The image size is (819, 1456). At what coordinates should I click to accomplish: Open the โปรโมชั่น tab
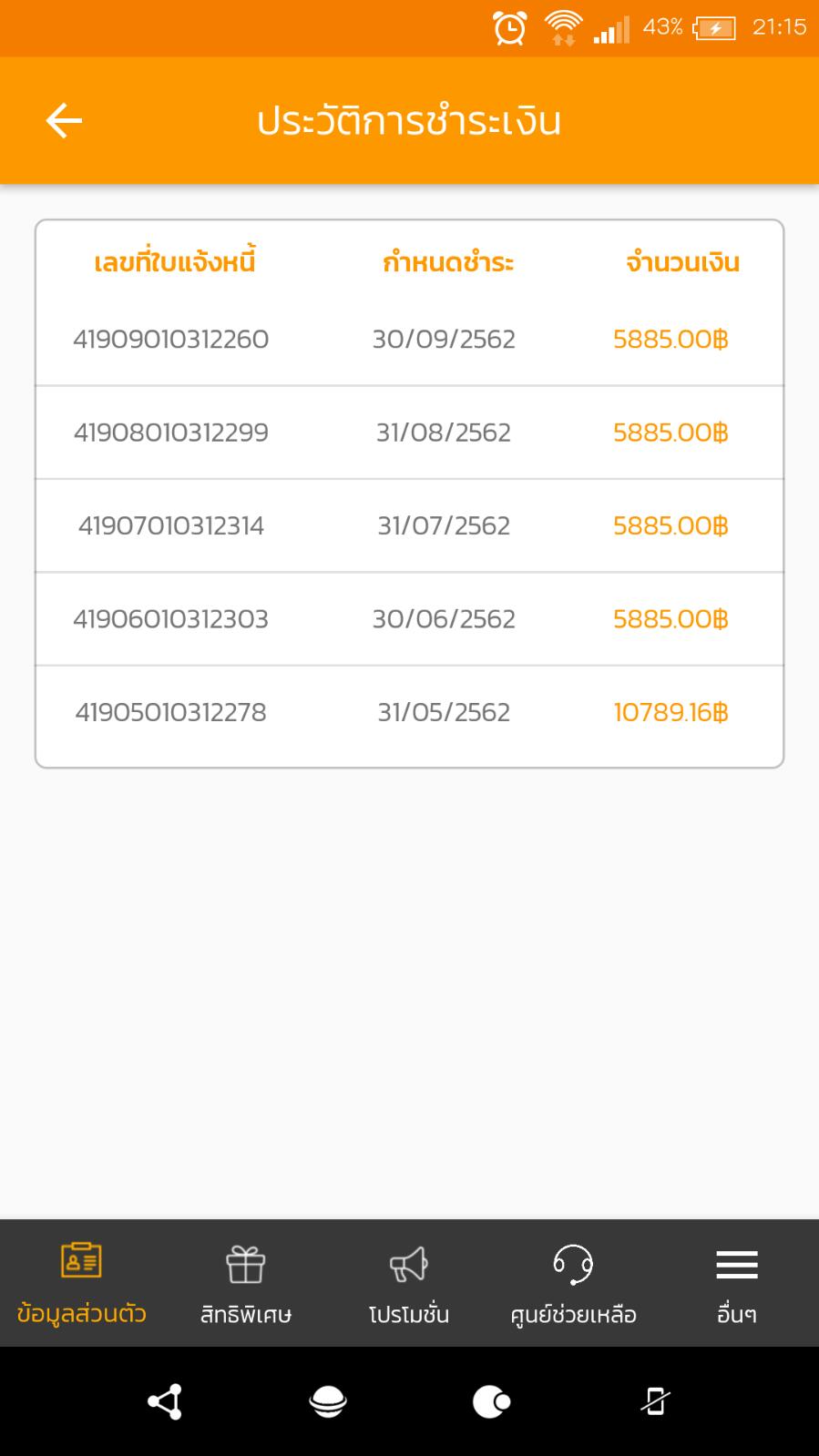[409, 1282]
